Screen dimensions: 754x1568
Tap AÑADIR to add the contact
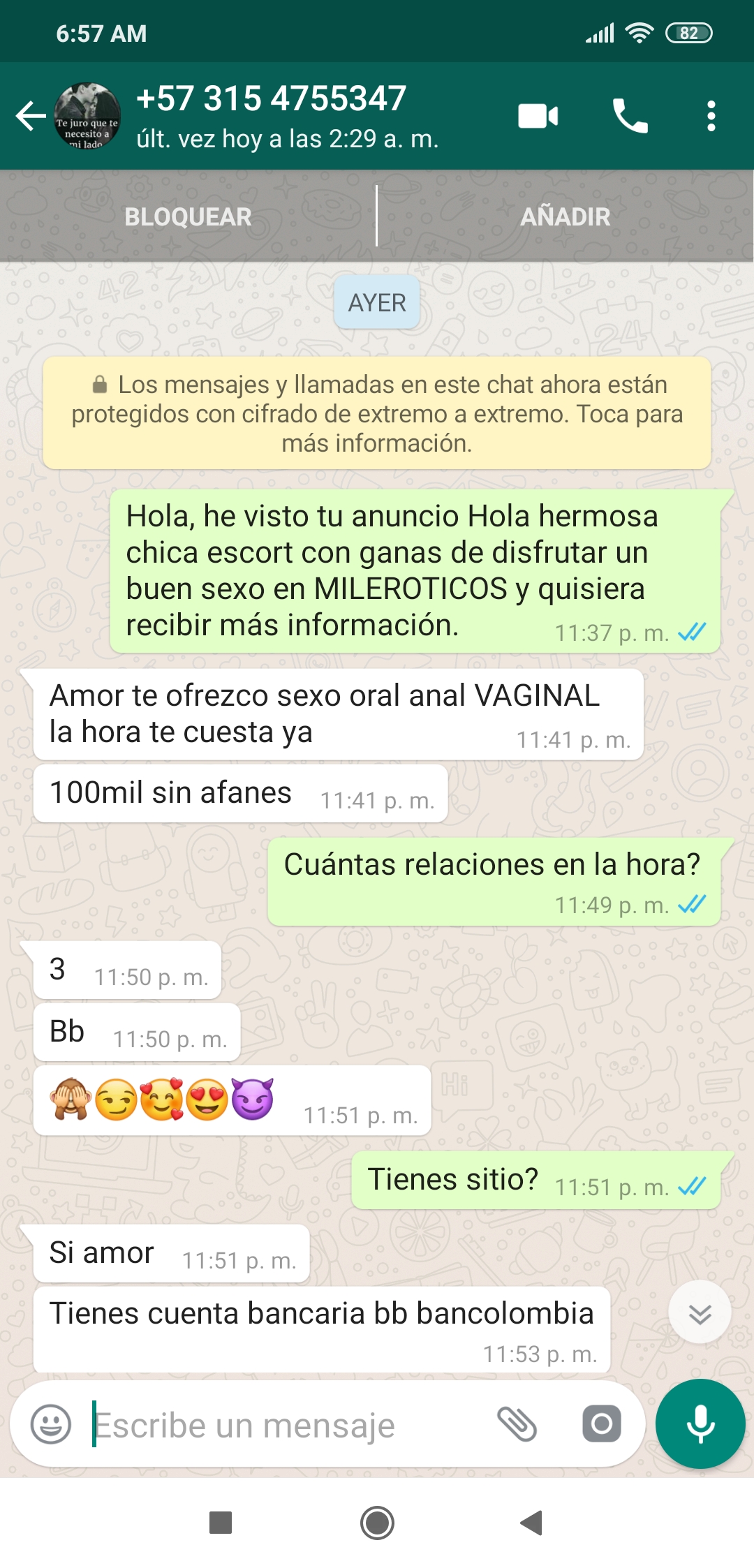coord(565,217)
